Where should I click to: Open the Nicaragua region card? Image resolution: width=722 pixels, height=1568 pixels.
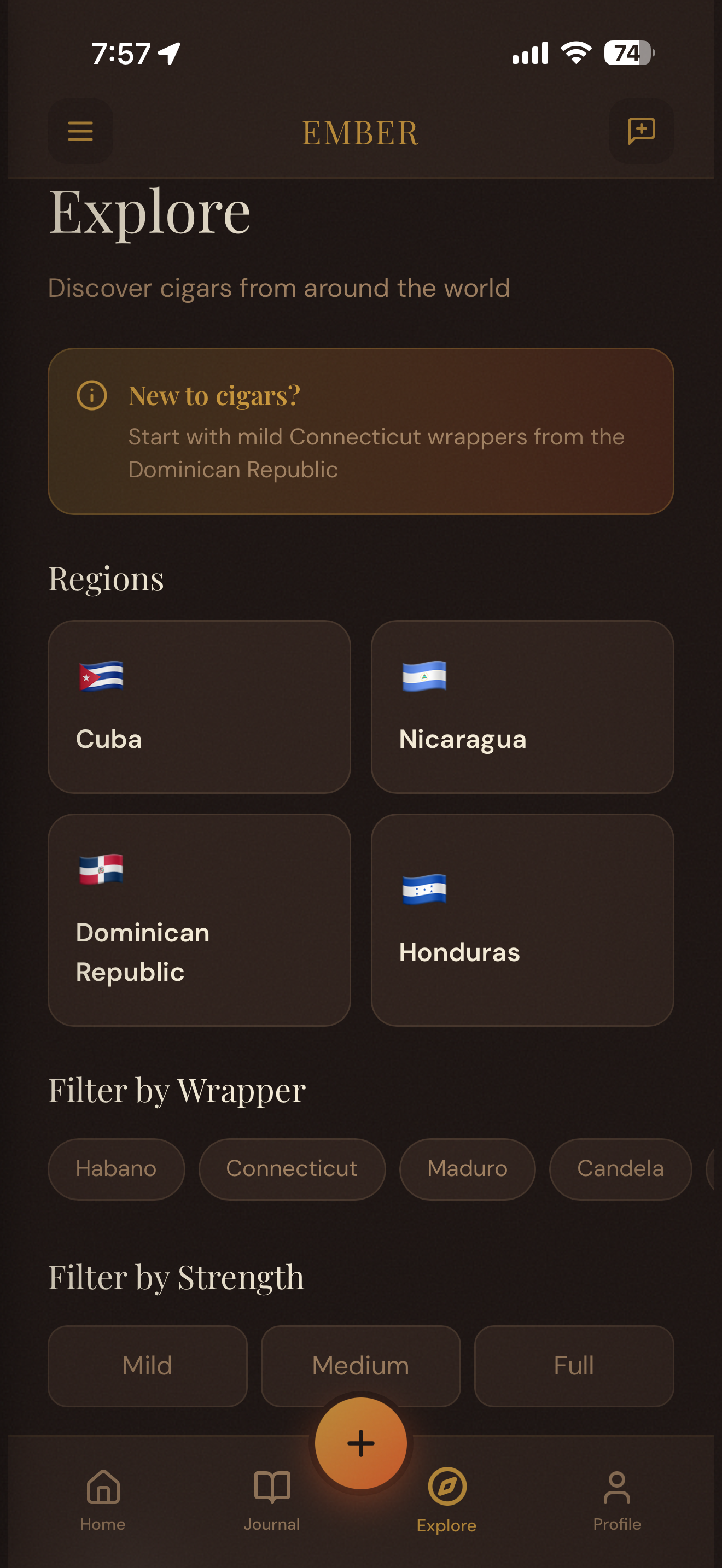[x=522, y=707]
